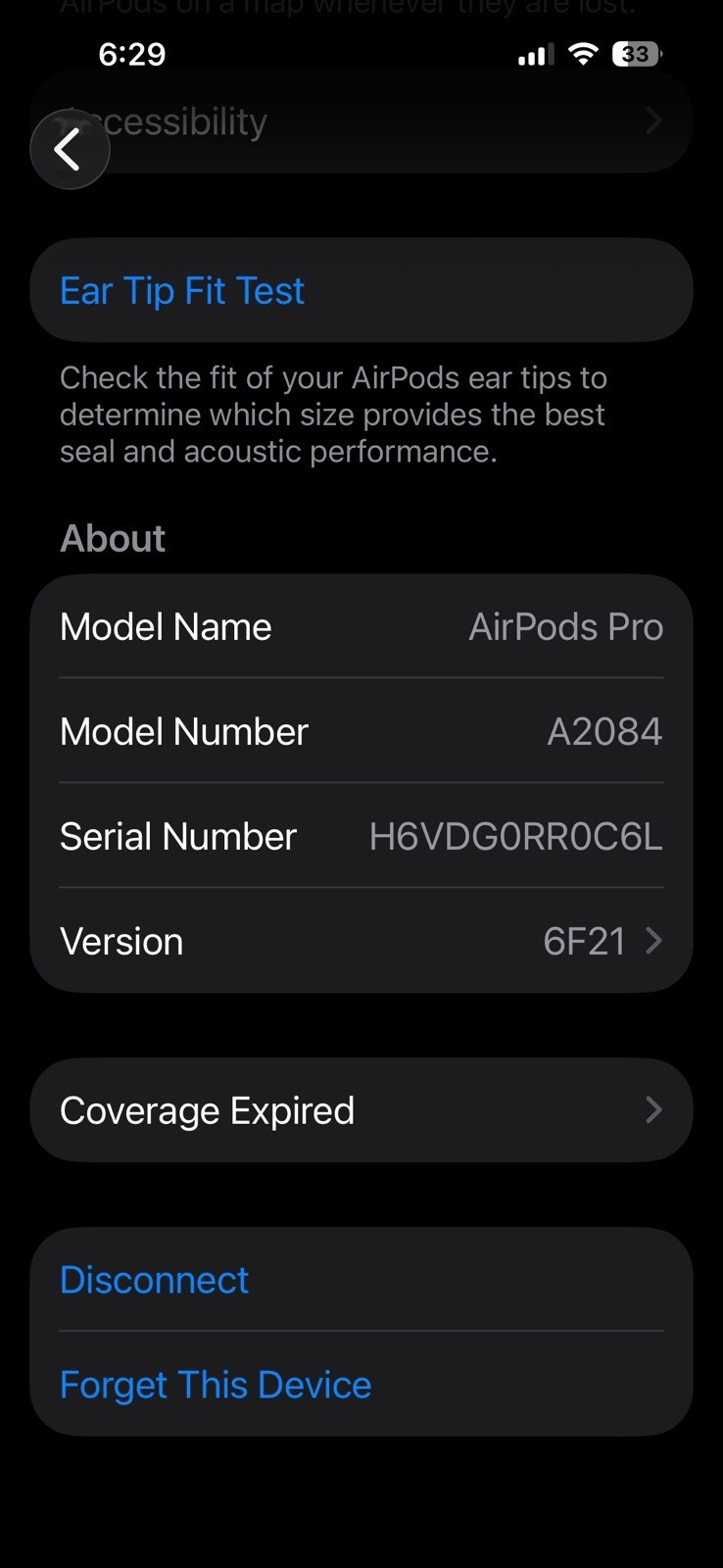Open the Accessibility settings row
Viewport: 723px width, 1568px height.
392,122
